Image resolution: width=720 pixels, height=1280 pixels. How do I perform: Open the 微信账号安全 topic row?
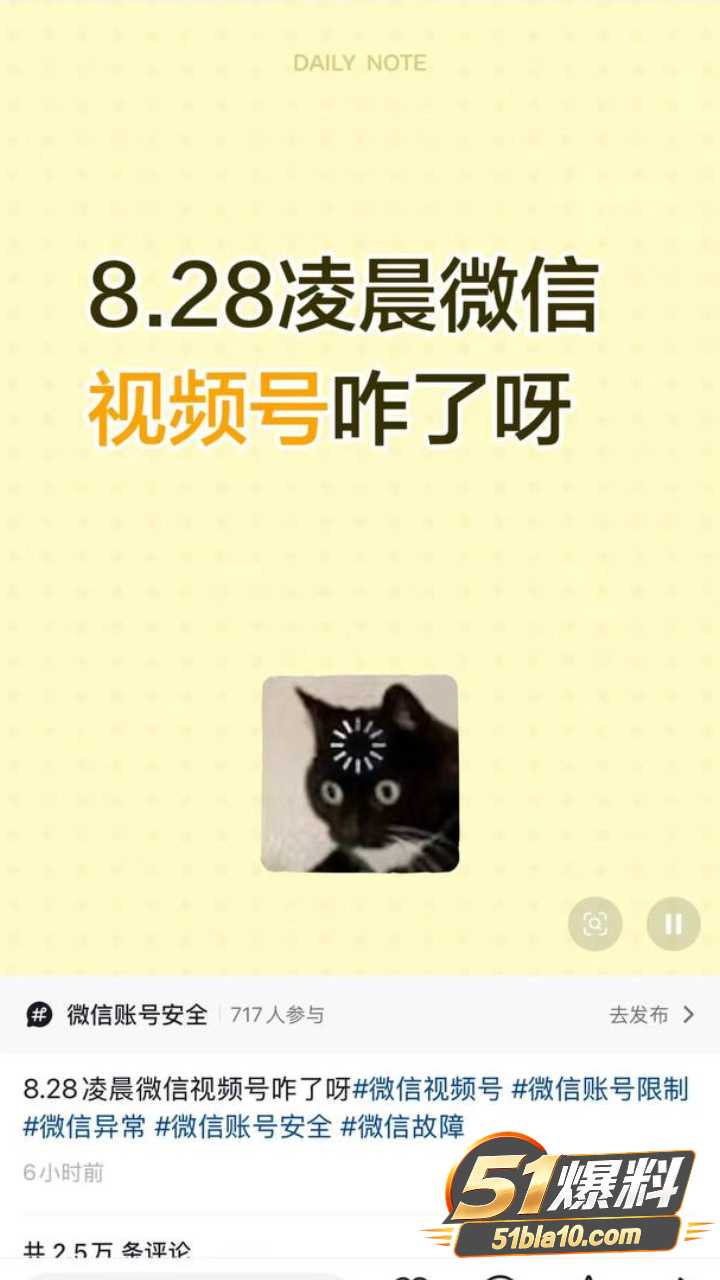click(x=360, y=1014)
